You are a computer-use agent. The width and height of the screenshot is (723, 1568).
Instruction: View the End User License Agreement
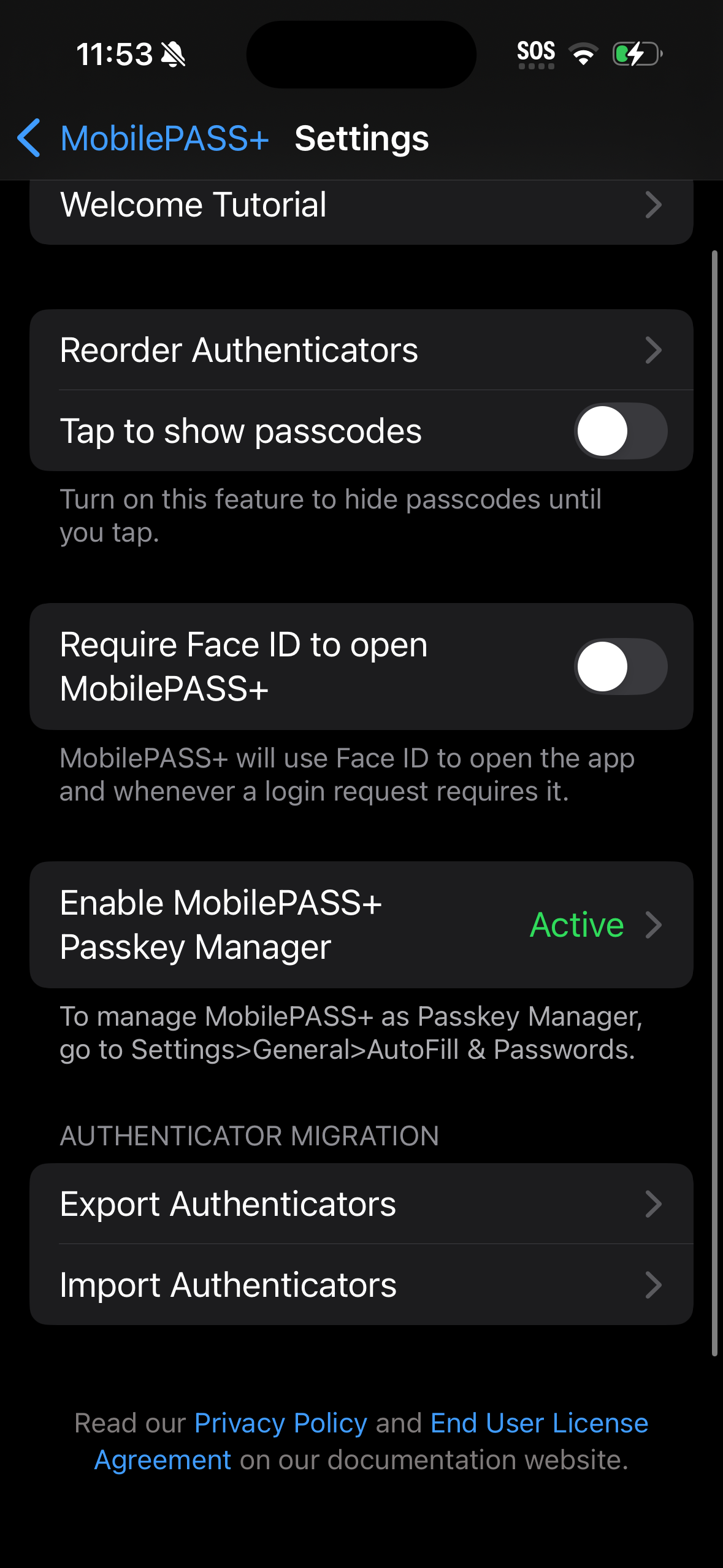point(538,1422)
